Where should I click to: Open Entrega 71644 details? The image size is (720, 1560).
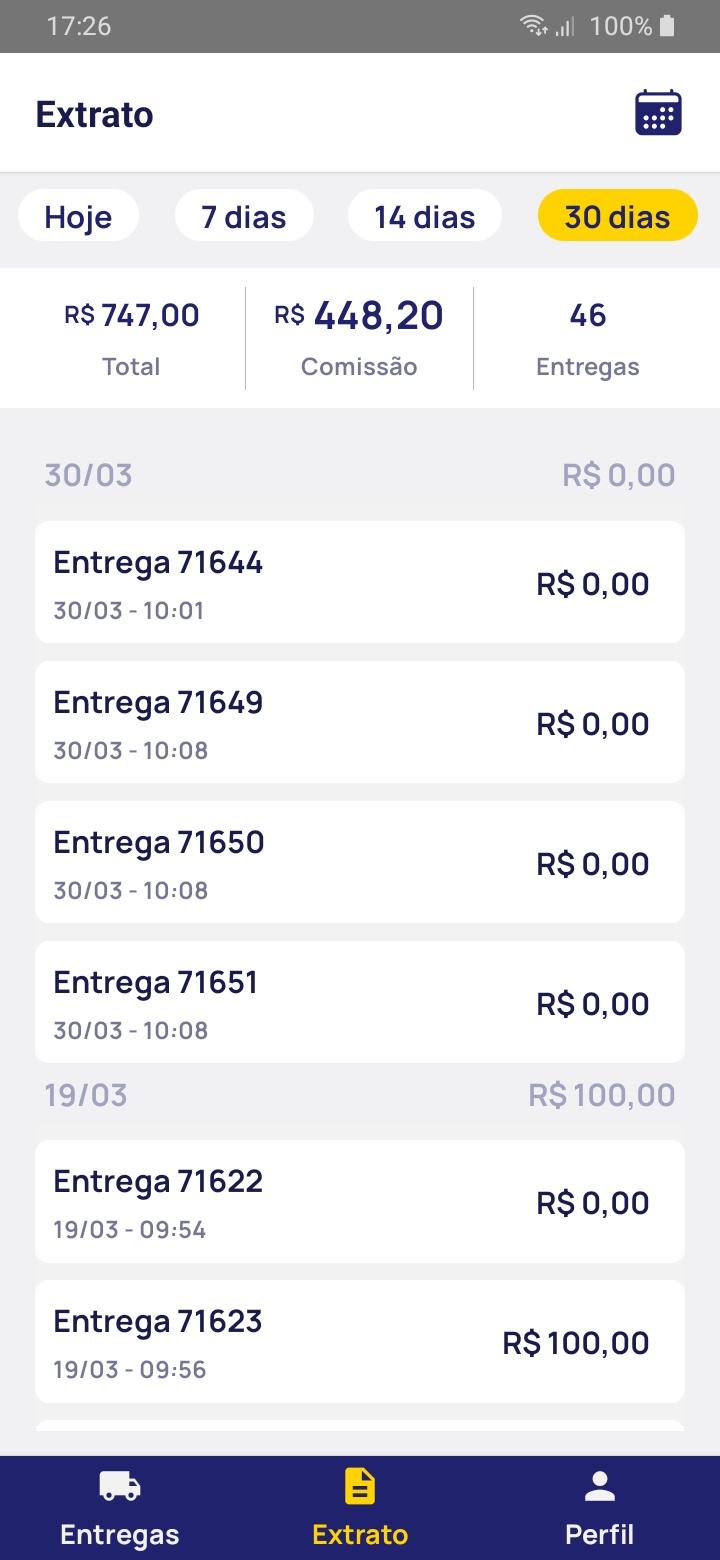(360, 582)
